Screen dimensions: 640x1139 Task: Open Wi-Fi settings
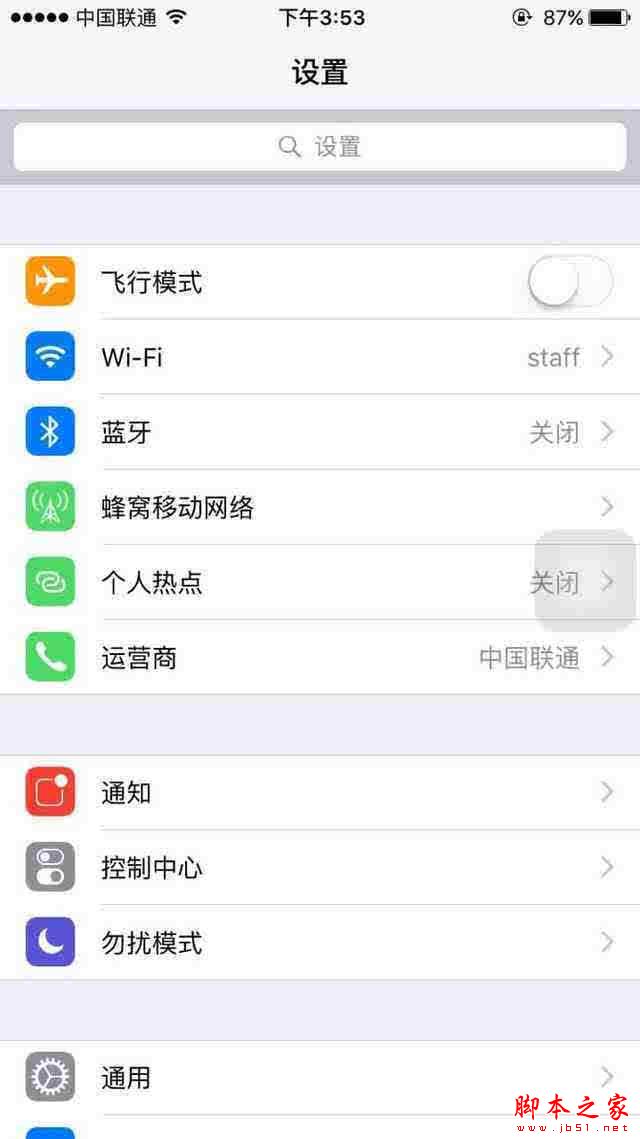tap(320, 357)
